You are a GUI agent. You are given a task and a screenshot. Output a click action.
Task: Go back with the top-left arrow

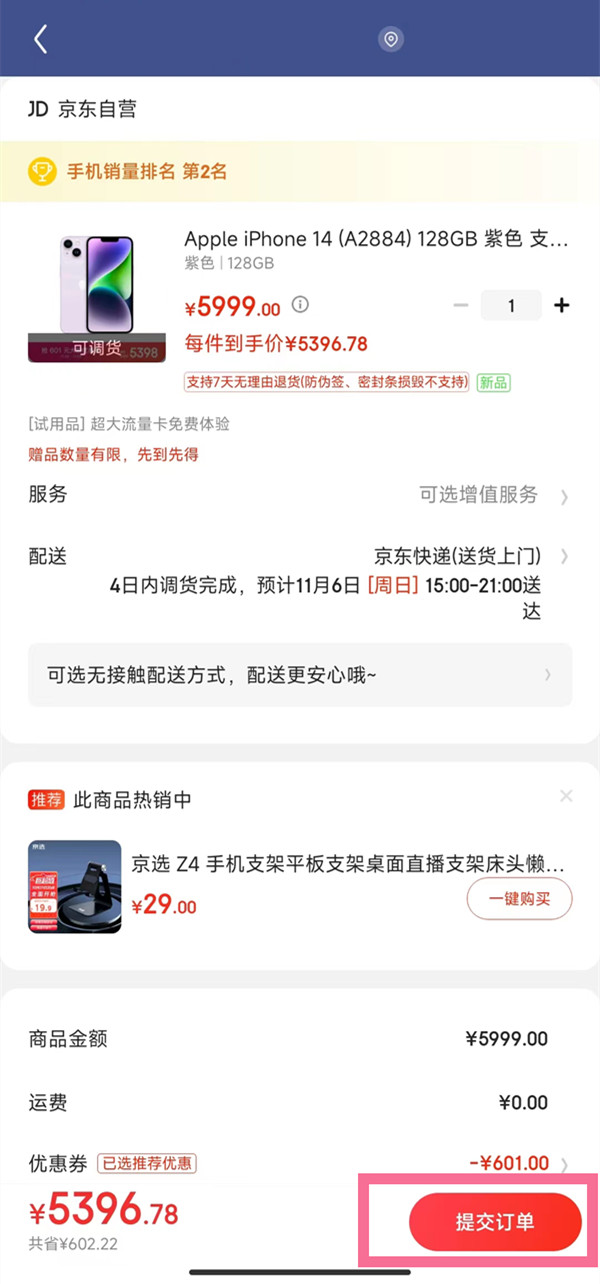40,40
